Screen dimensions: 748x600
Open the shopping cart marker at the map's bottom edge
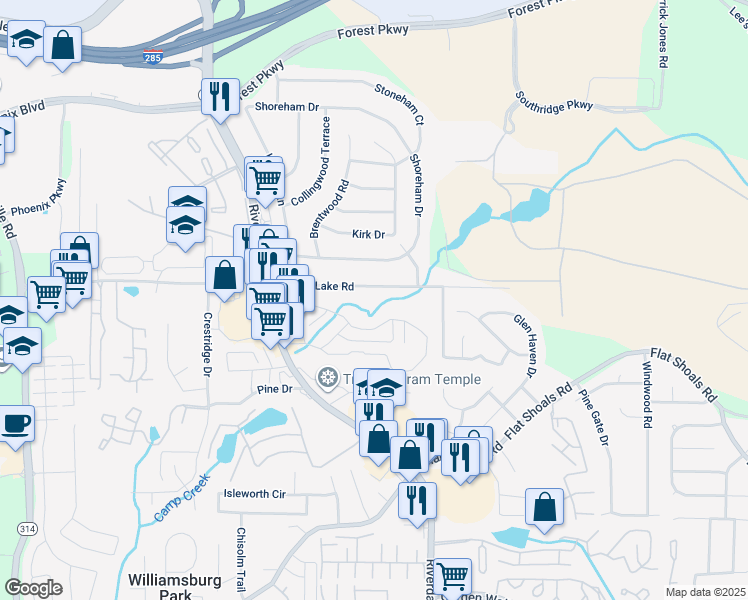click(453, 577)
